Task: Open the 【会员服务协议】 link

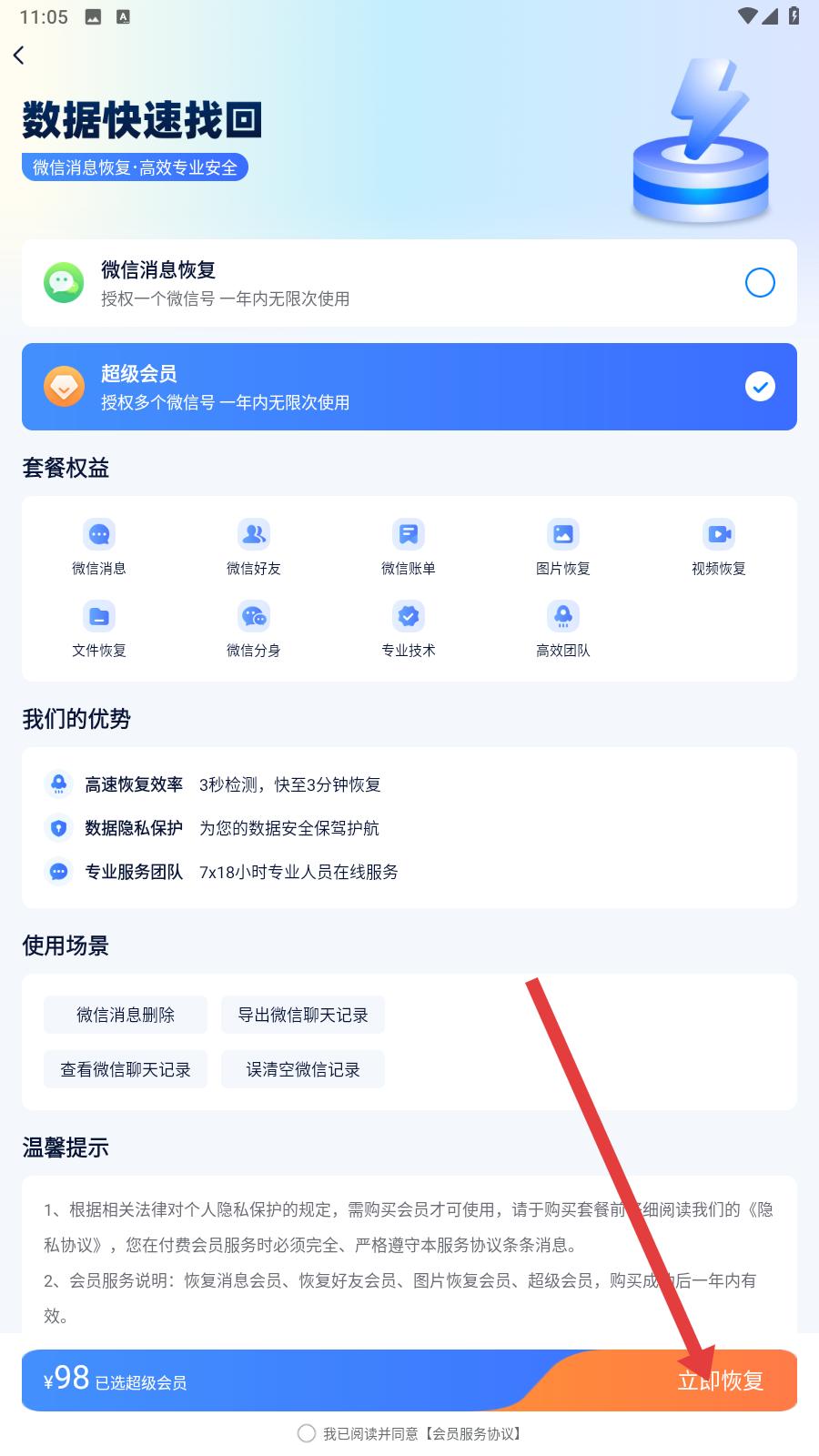Action: point(473,1433)
